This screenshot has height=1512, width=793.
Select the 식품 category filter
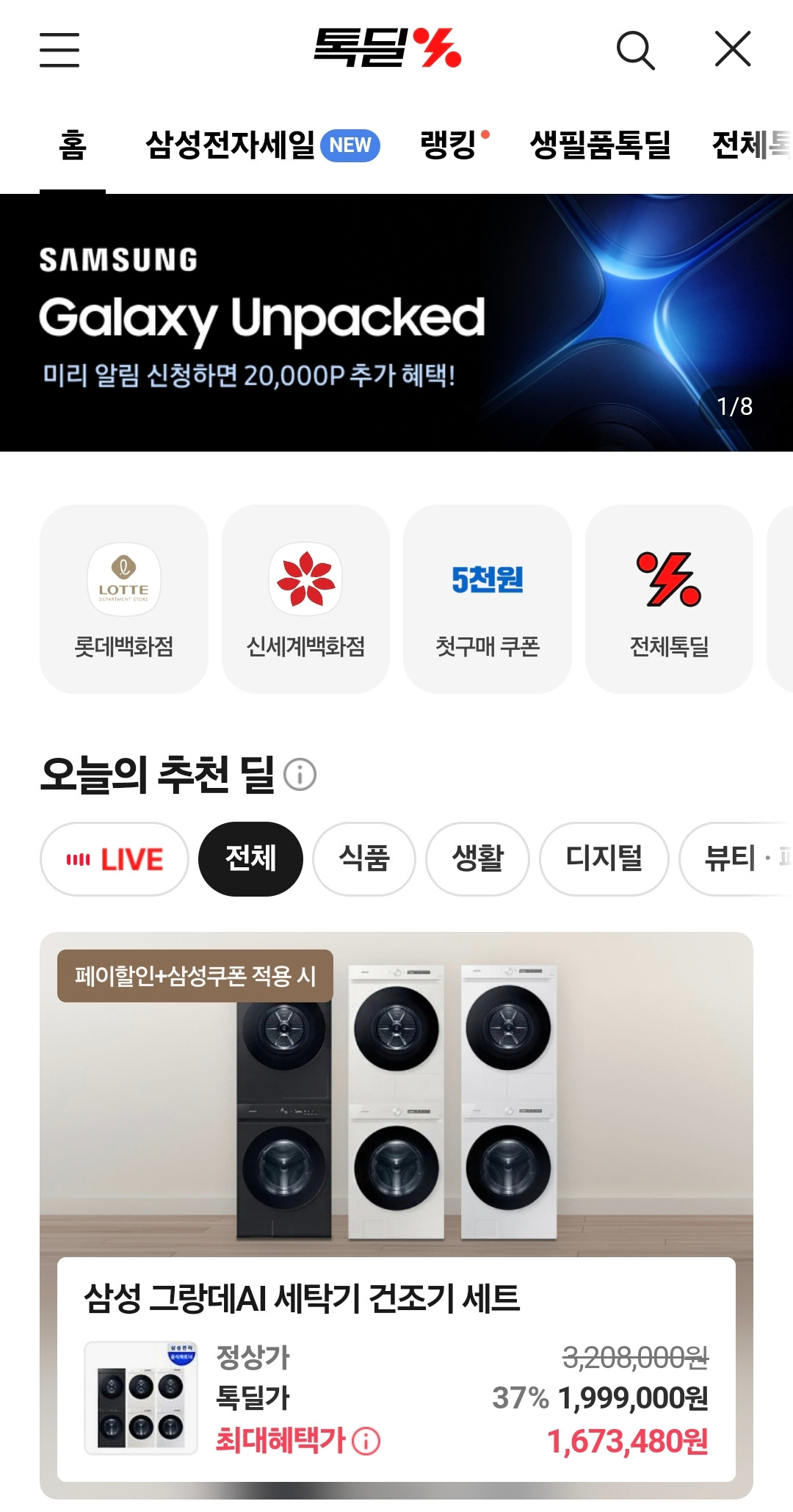363,858
